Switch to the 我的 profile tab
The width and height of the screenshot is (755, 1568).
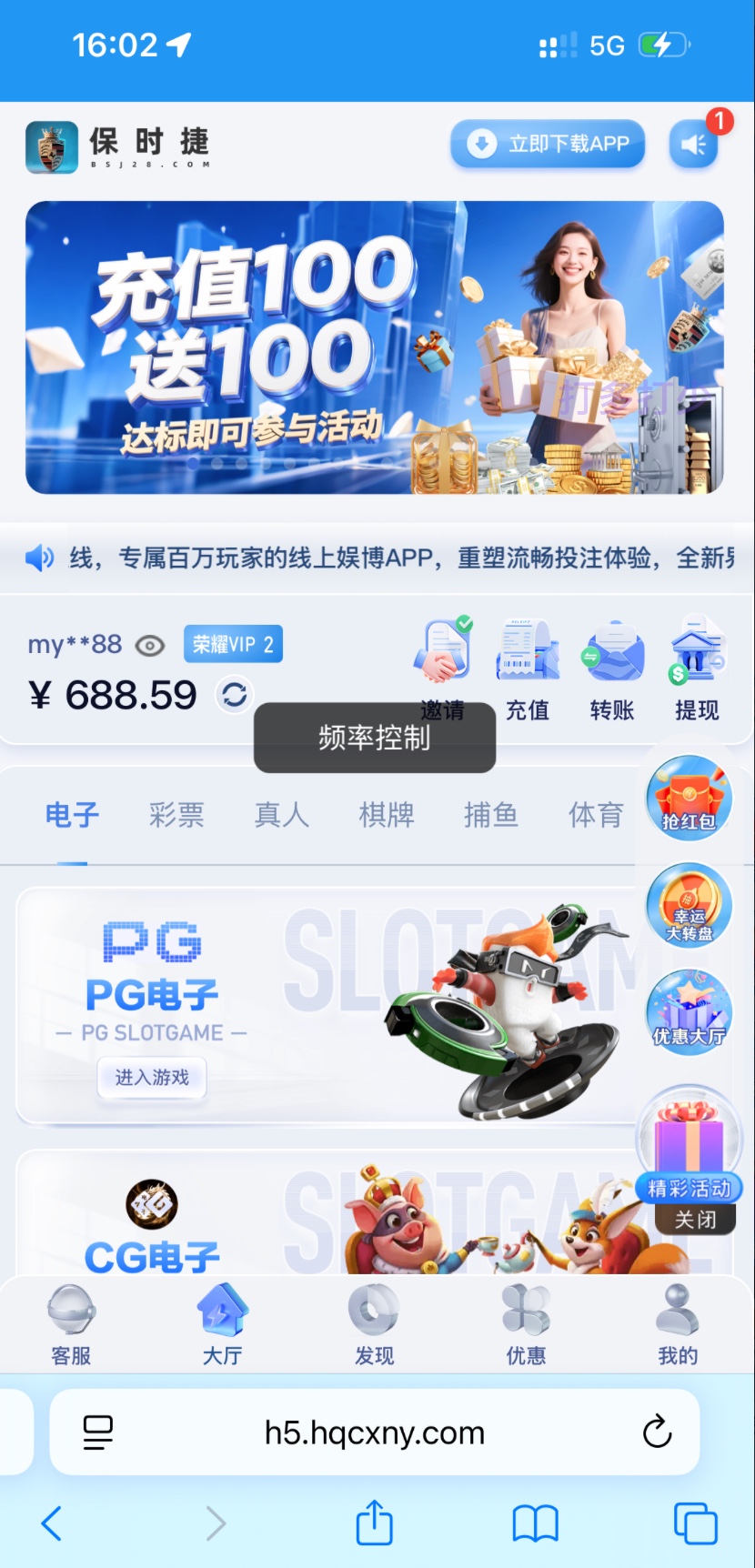point(678,1325)
